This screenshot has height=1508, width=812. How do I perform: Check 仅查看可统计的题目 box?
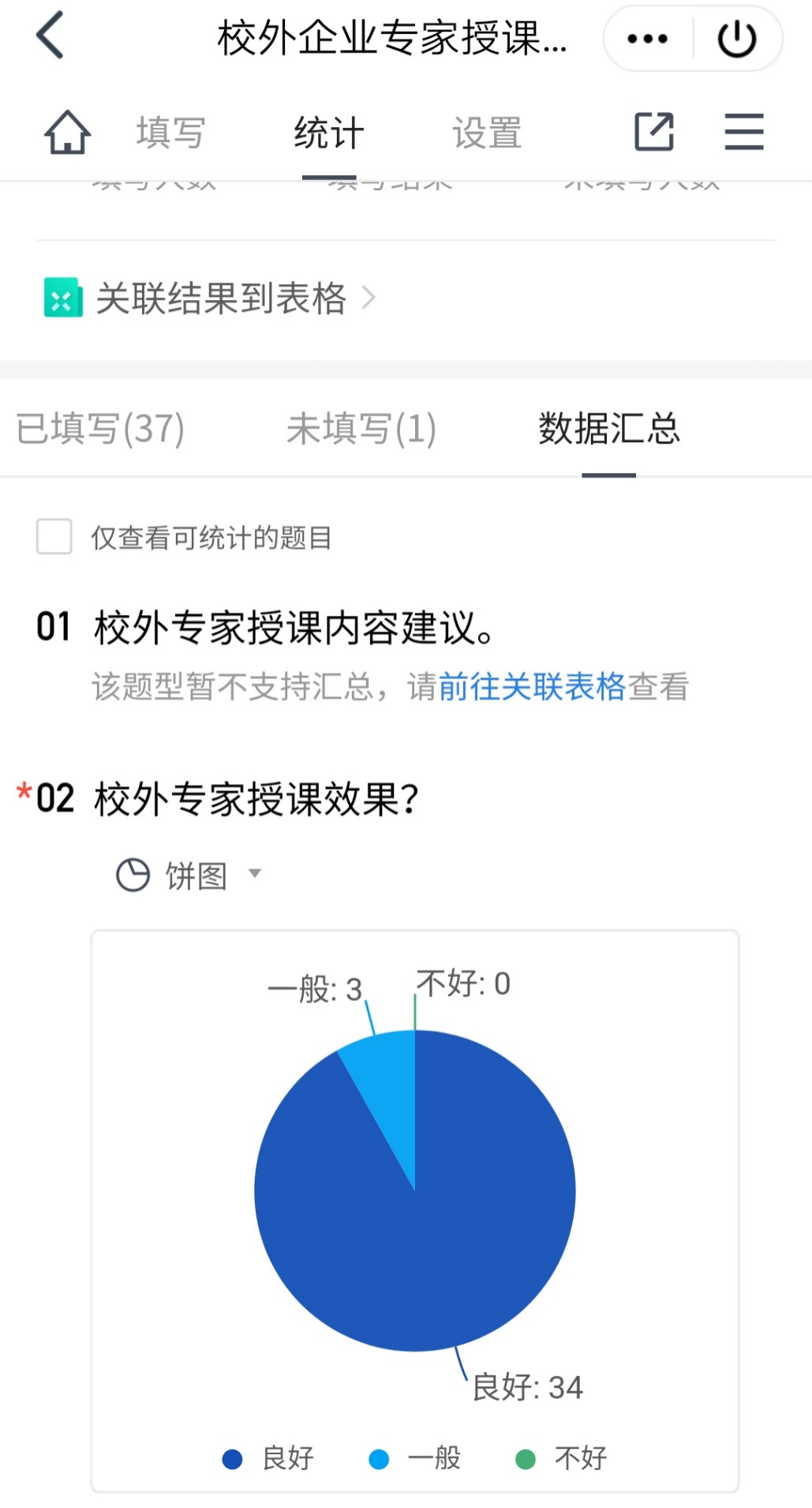click(x=54, y=537)
